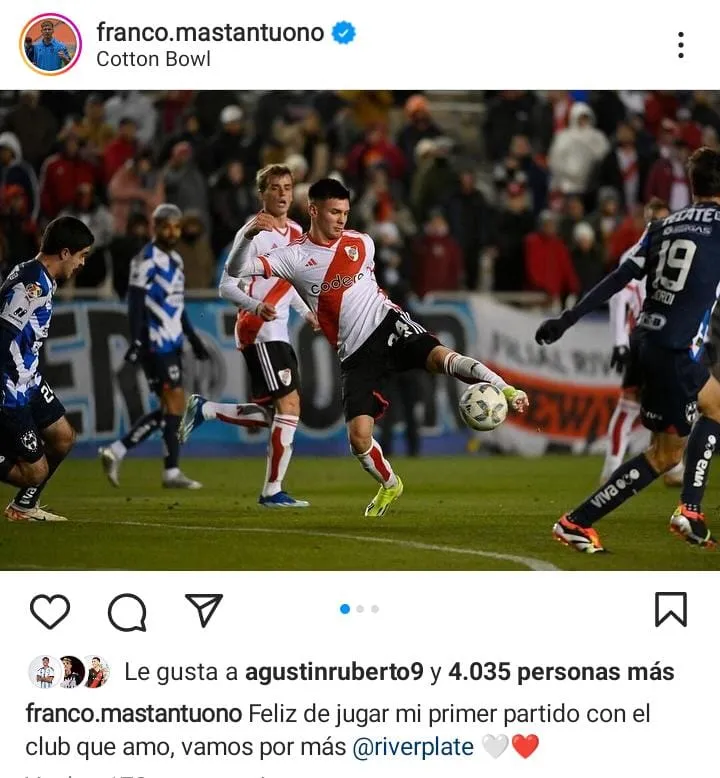
Task: Save the post with the bookmark icon
Action: click(670, 609)
